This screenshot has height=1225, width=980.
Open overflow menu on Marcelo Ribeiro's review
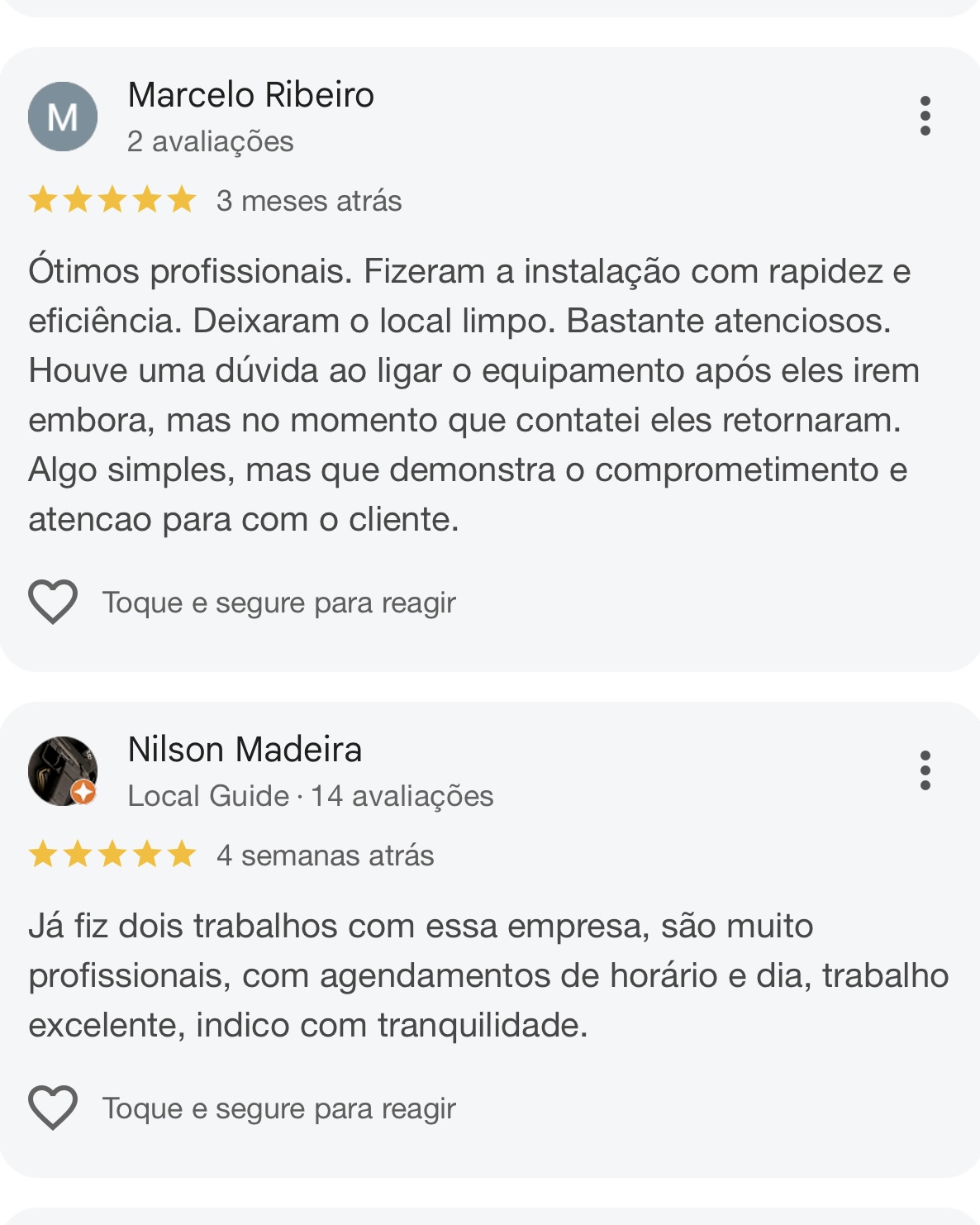[x=925, y=116]
